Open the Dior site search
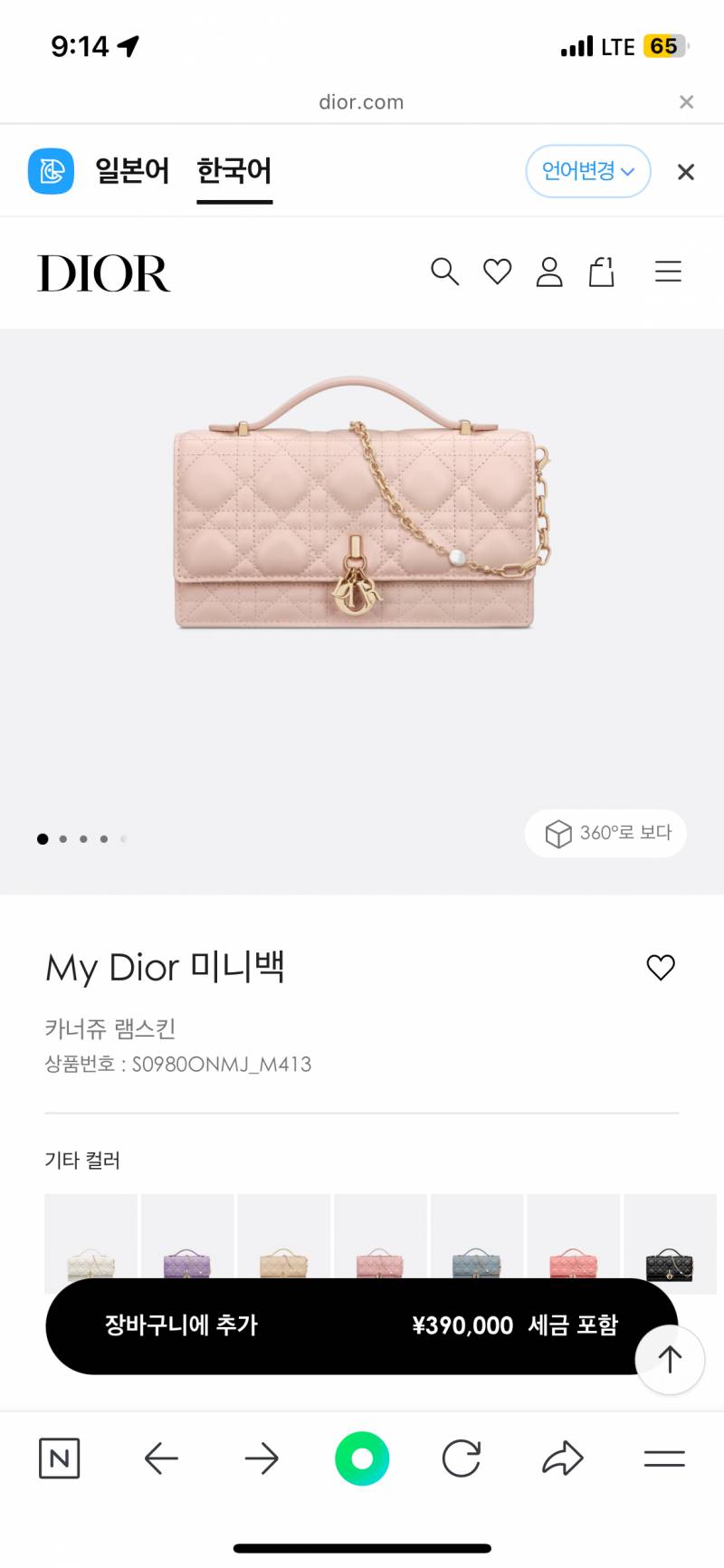 (444, 272)
